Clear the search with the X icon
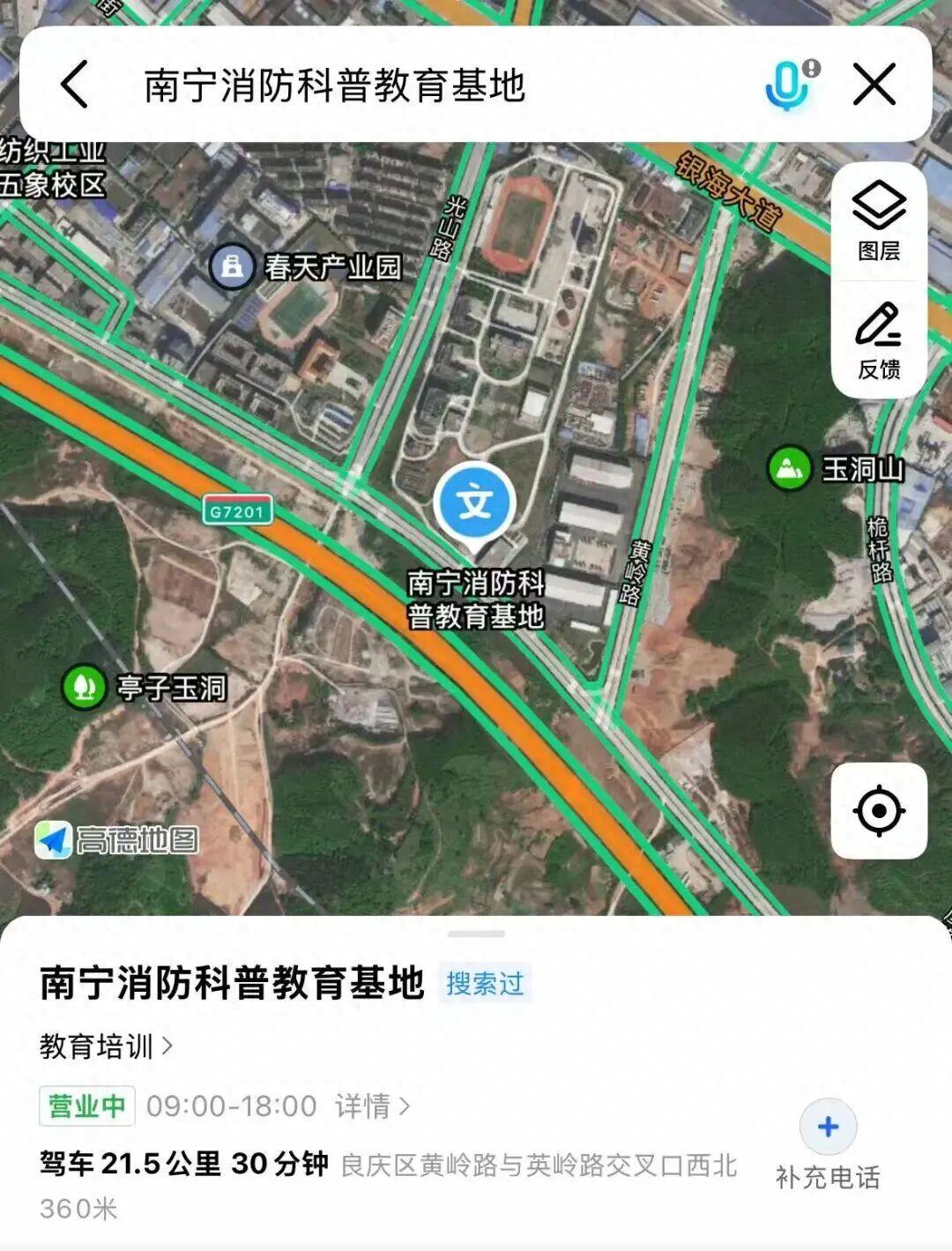Viewport: 952px width, 1251px height. pos(874,85)
